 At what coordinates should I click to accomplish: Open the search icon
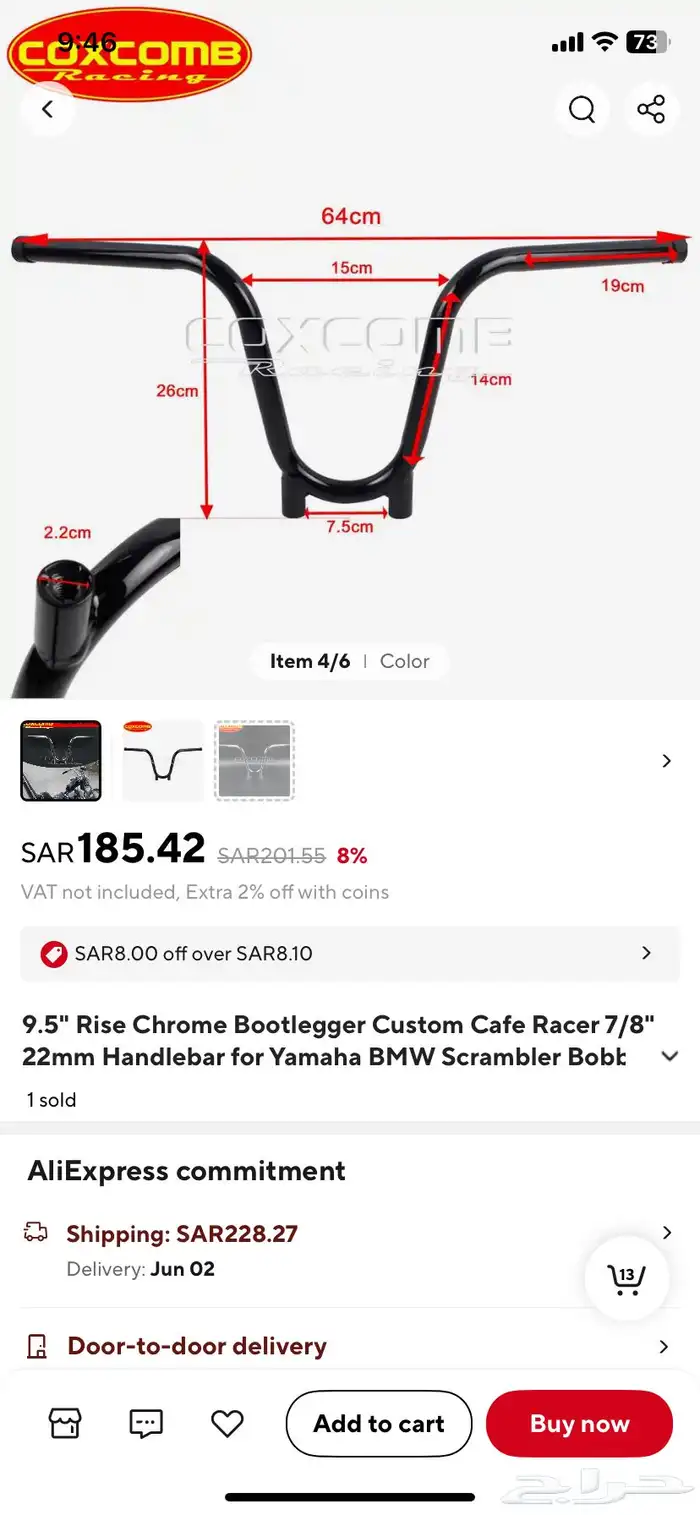pyautogui.click(x=582, y=109)
